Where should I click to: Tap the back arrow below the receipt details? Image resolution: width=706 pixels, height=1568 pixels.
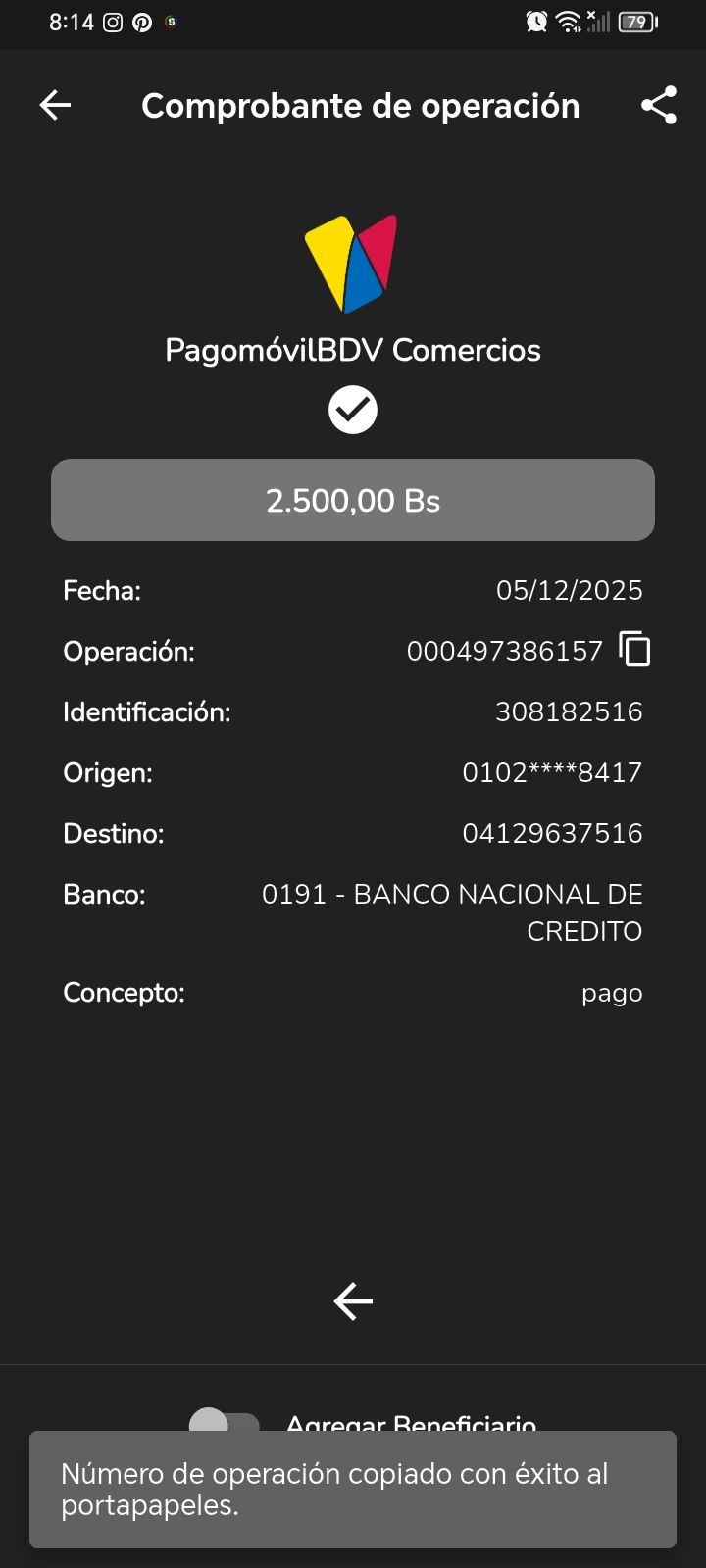coord(353,1301)
